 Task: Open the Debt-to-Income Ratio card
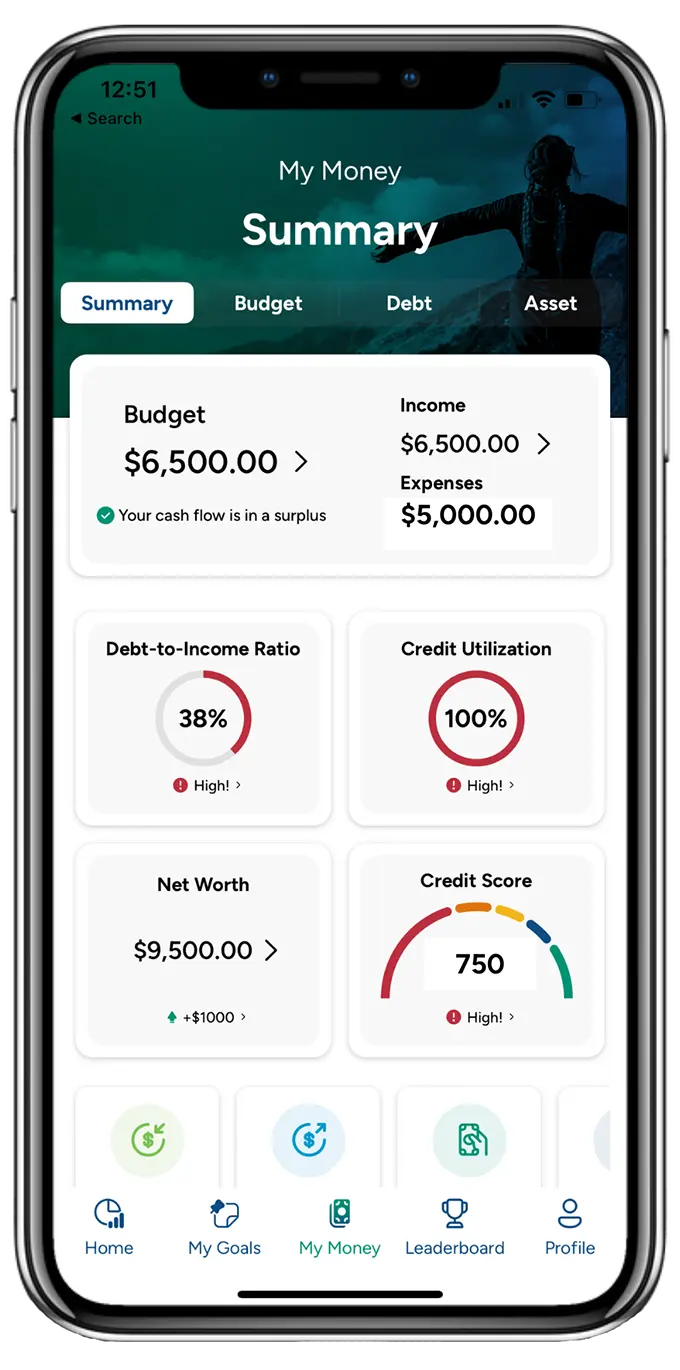pyautogui.click(x=203, y=719)
